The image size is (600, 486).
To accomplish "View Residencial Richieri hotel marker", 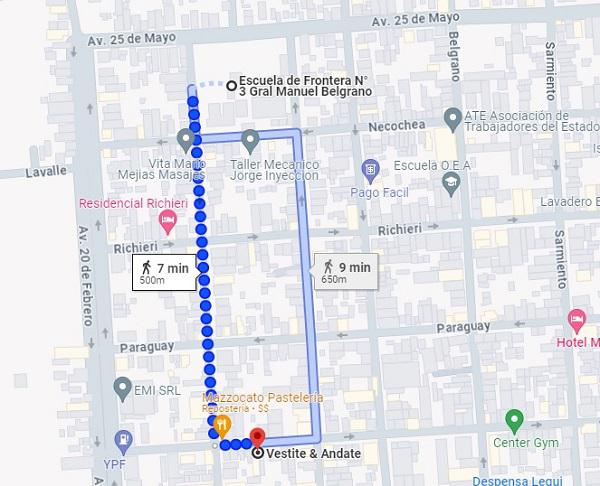I will (168, 219).
